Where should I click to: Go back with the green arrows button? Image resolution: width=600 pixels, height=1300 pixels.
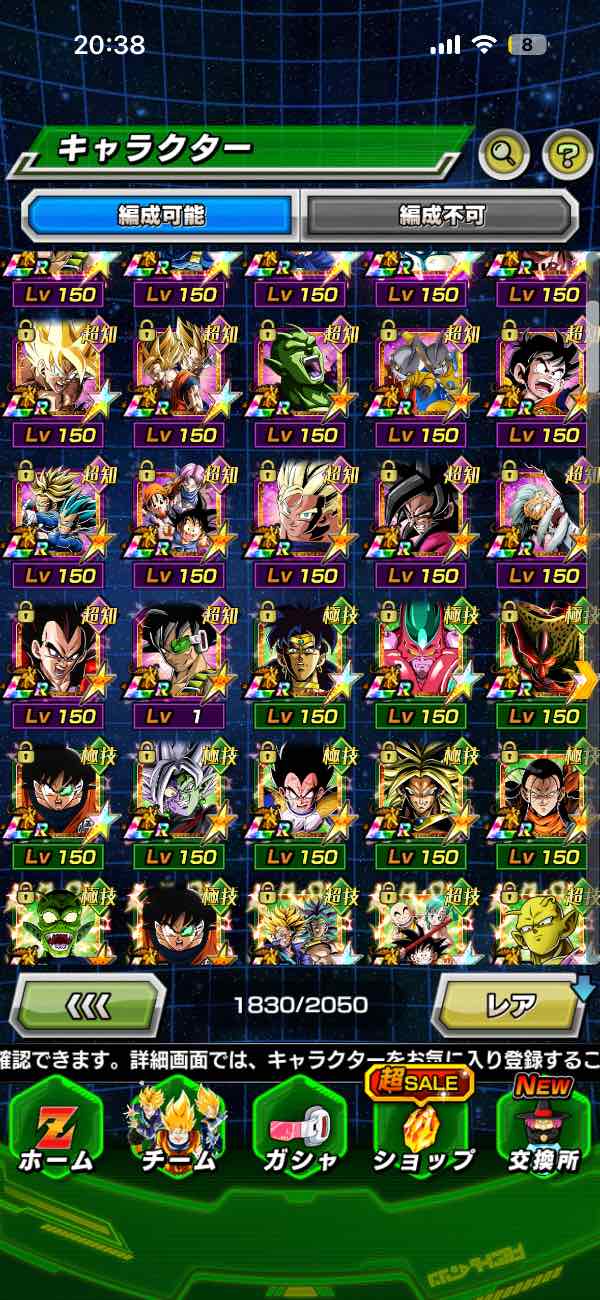coord(87,1003)
